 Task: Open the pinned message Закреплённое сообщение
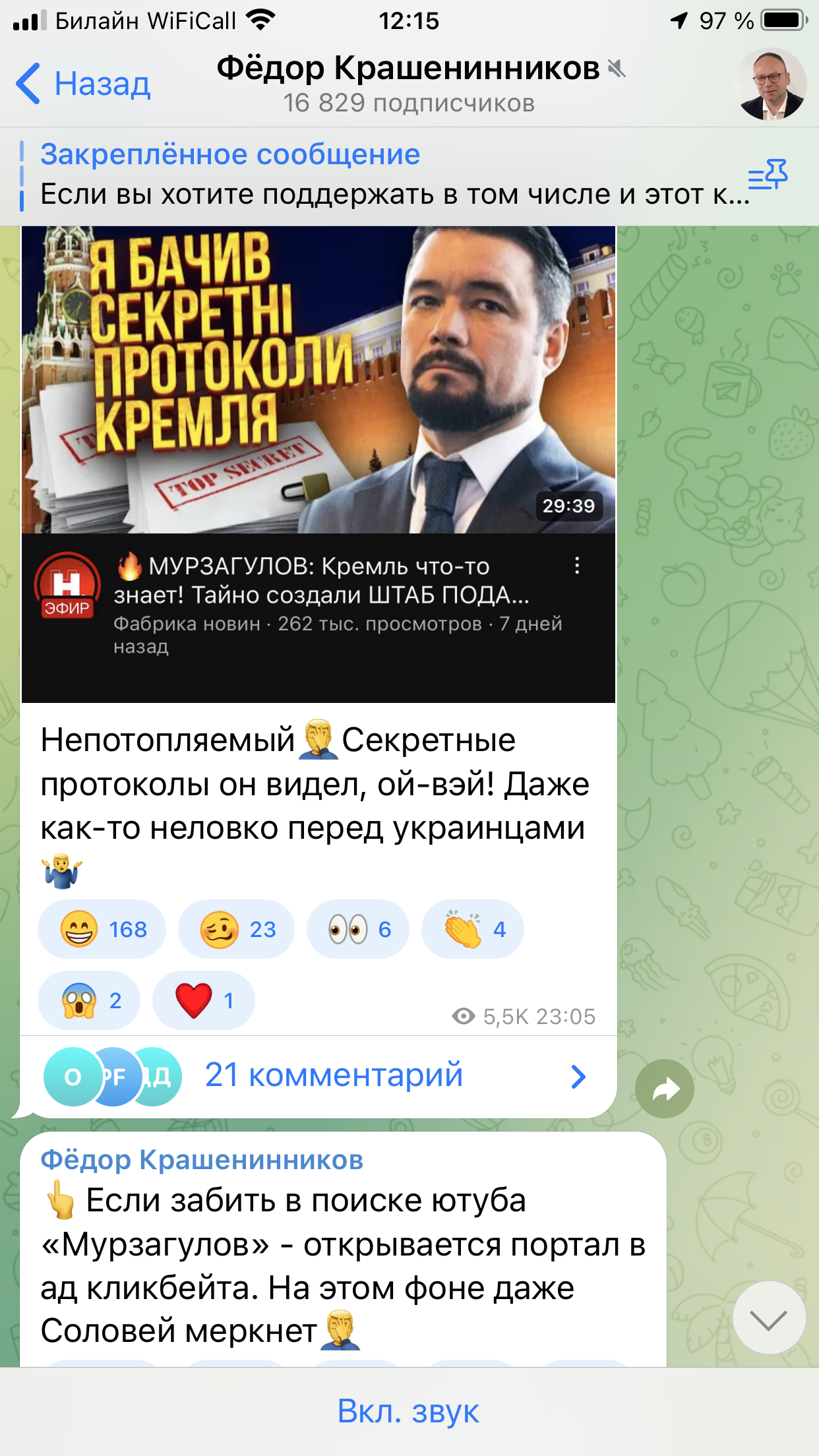click(382, 175)
